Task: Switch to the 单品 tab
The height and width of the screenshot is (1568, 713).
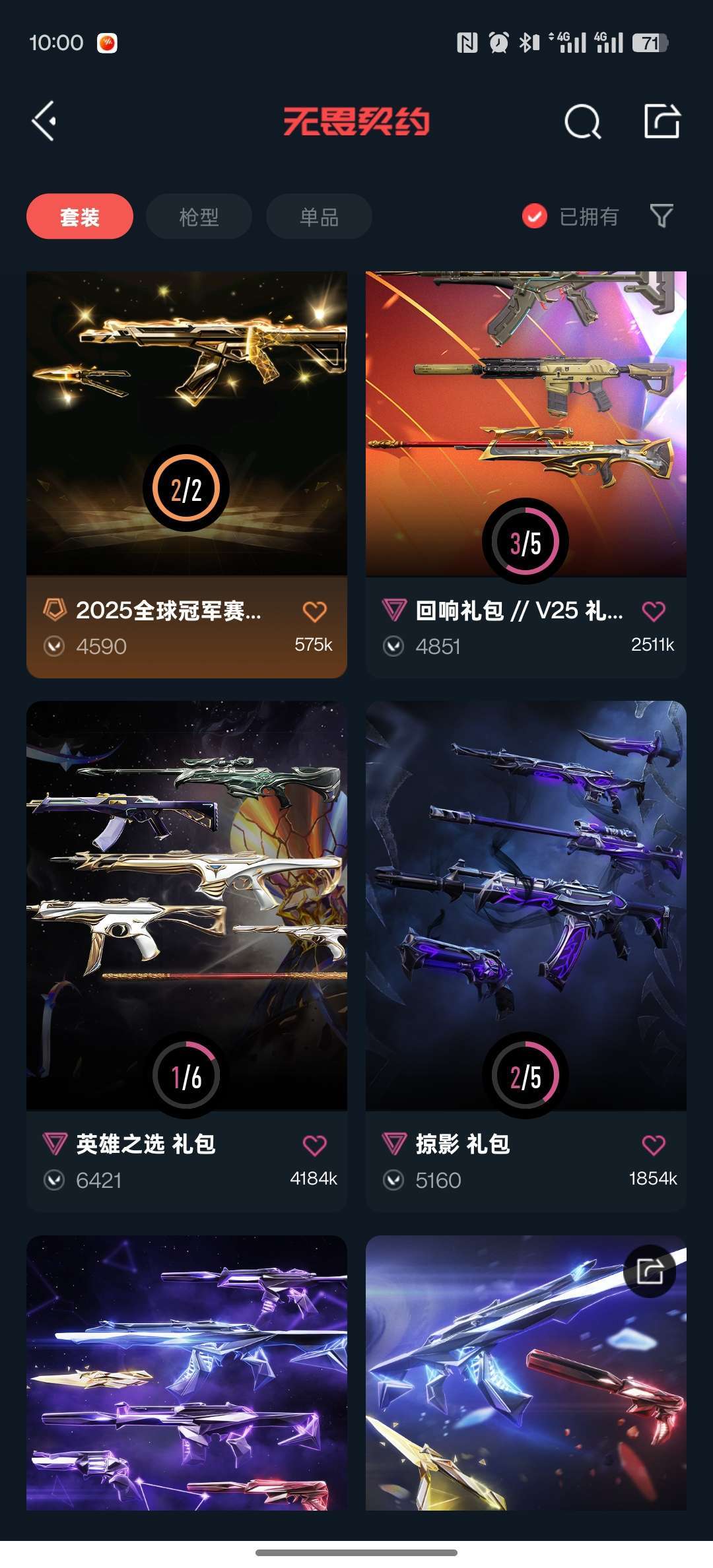Action: tap(319, 216)
